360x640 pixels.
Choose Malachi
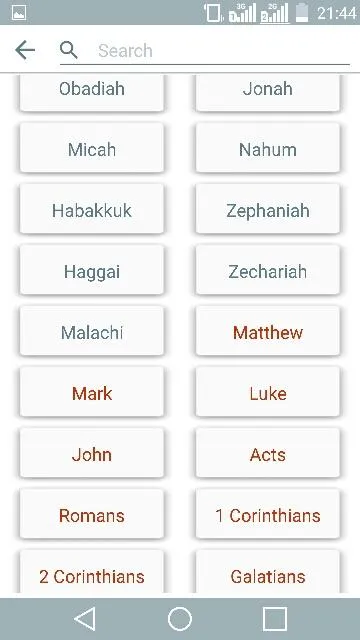click(x=92, y=332)
